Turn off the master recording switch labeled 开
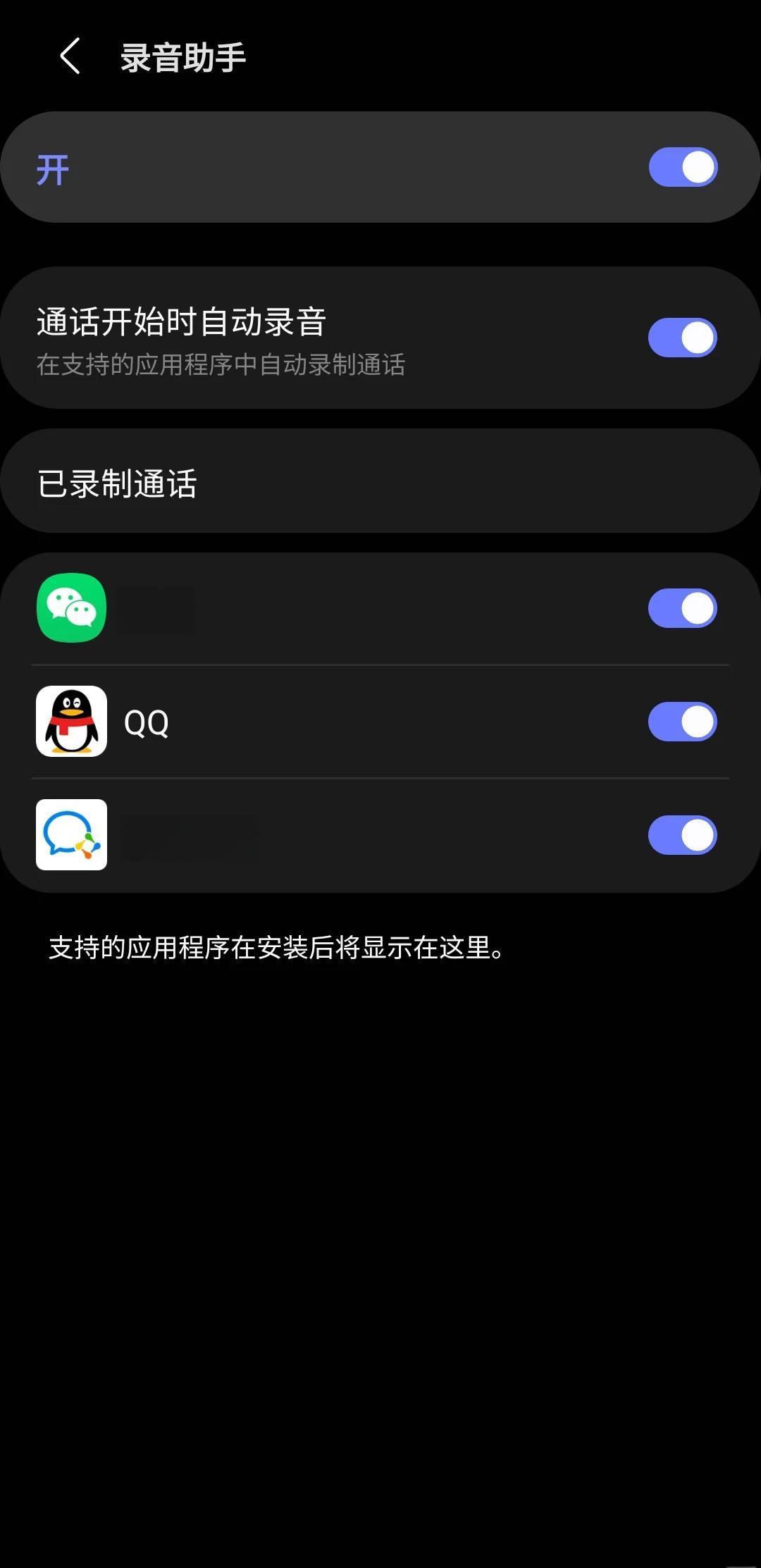The height and width of the screenshot is (1568, 761). pyautogui.click(x=682, y=166)
